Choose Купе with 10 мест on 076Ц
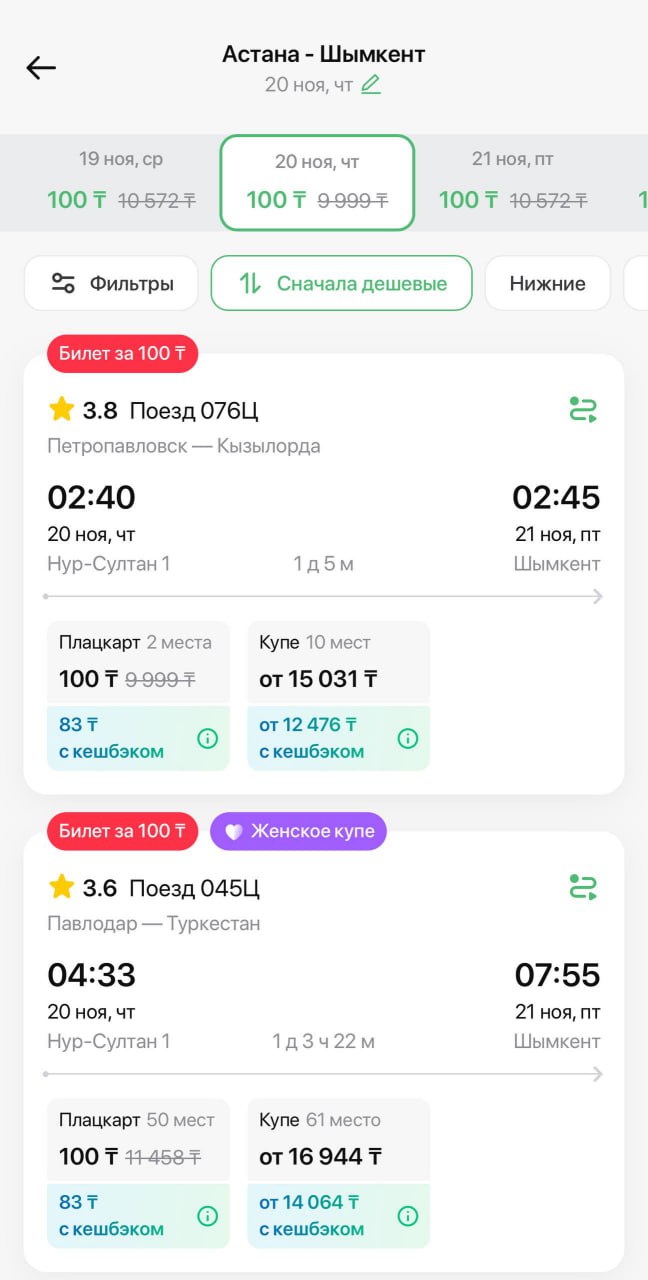The height and width of the screenshot is (1280, 648). coord(338,663)
